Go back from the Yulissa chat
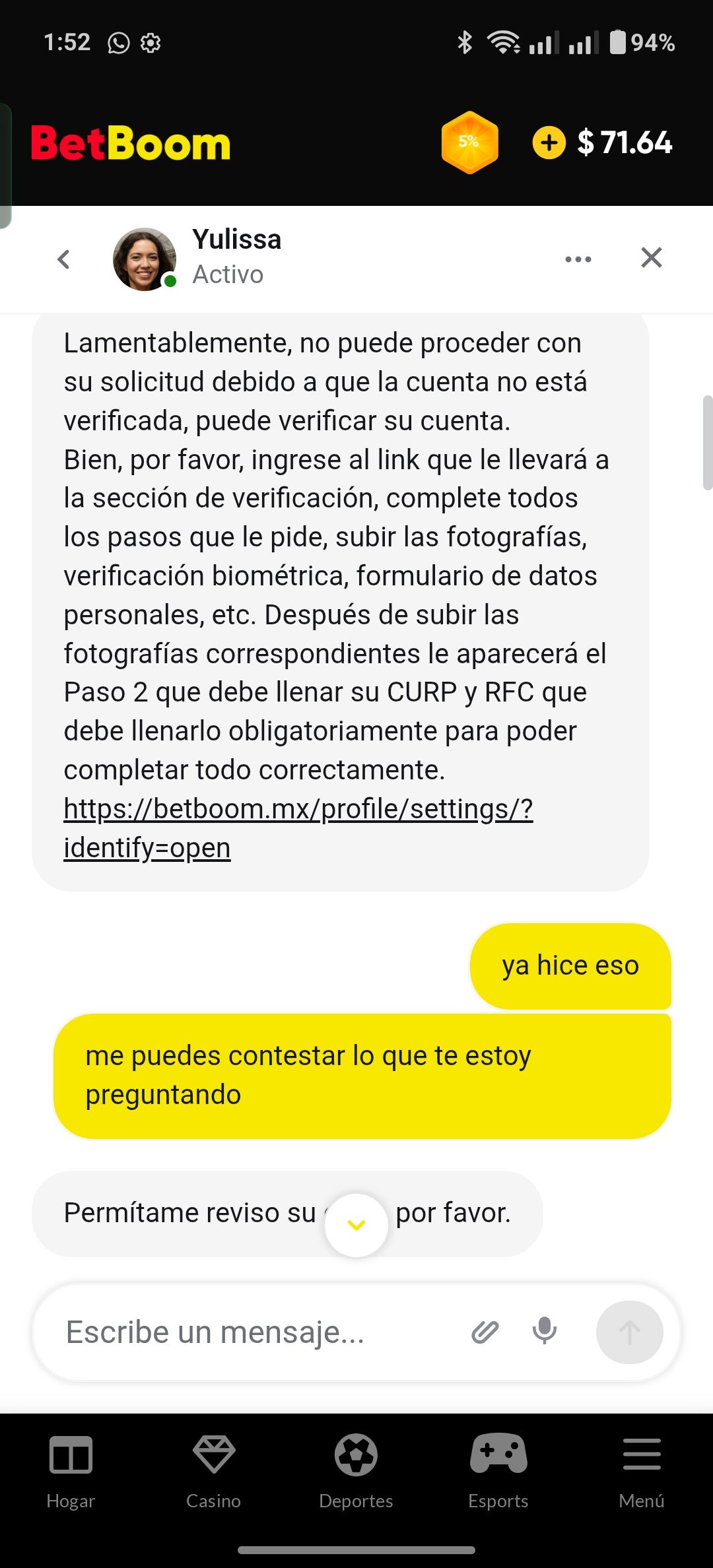Image resolution: width=713 pixels, height=1568 pixels. click(x=63, y=259)
